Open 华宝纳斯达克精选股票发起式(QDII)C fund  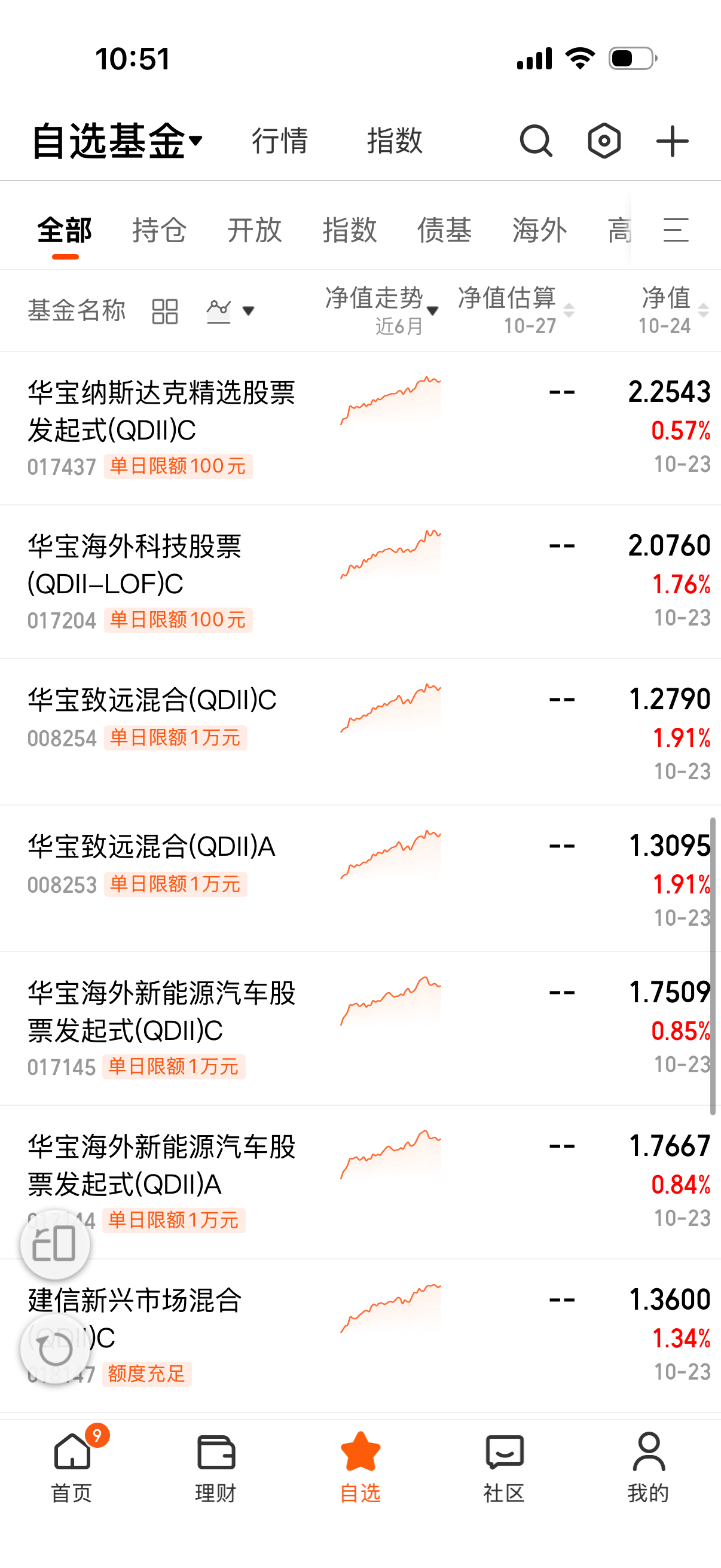(161, 411)
